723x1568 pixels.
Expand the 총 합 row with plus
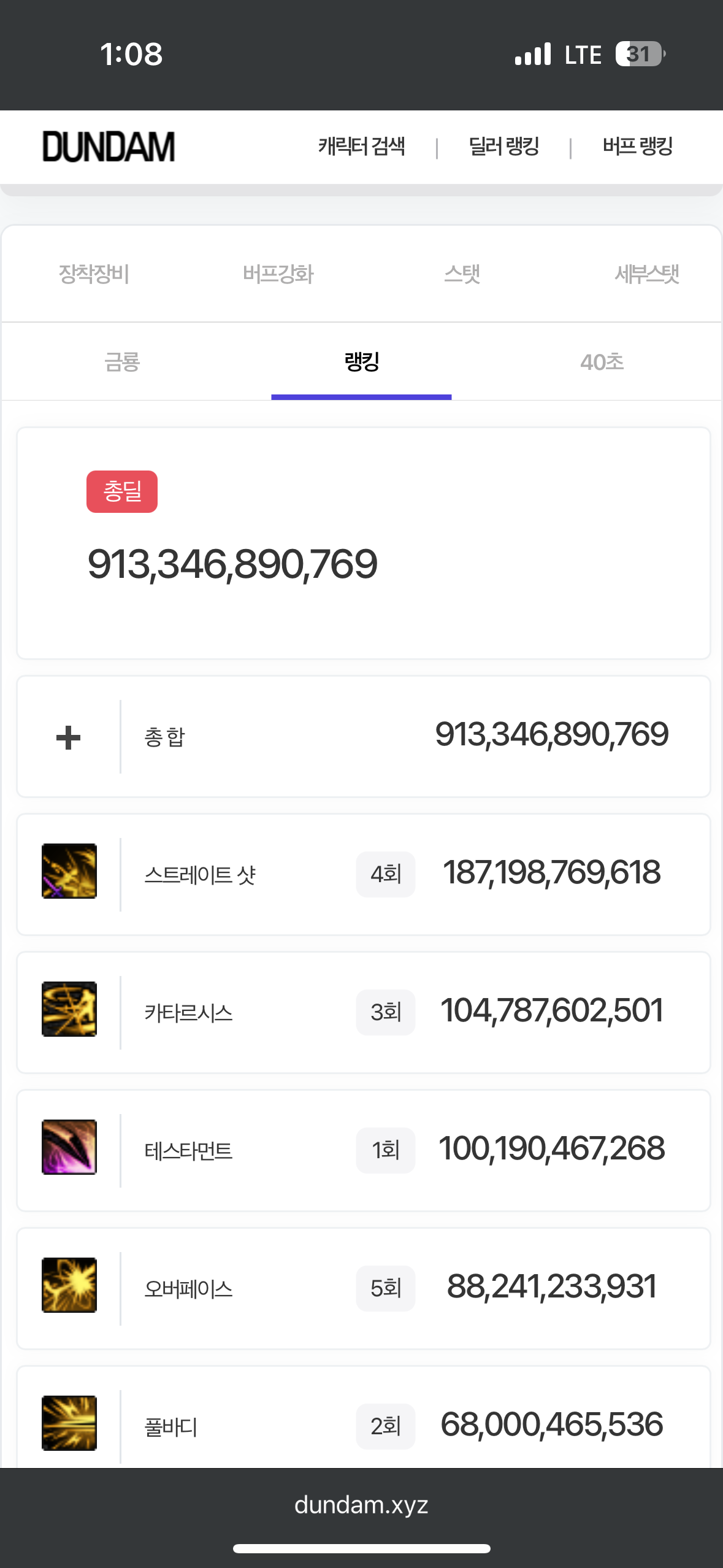tap(68, 737)
